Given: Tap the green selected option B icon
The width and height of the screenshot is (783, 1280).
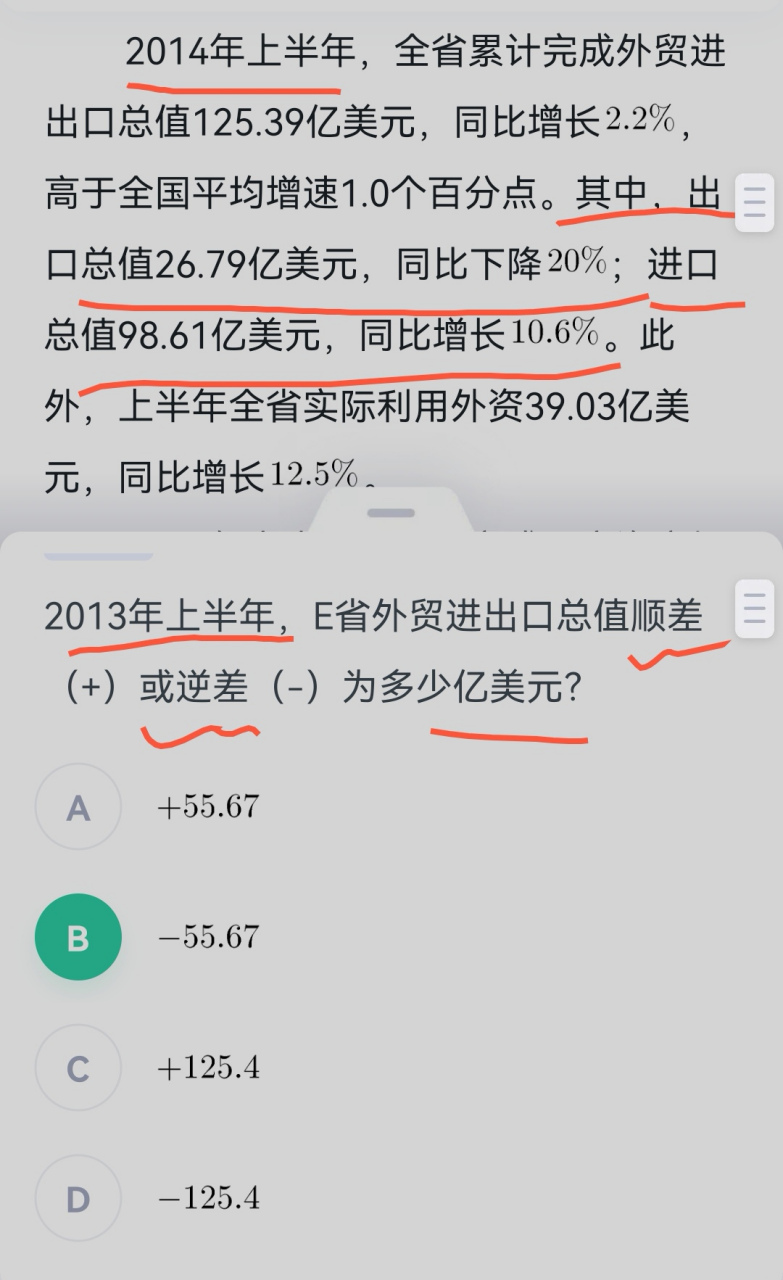Looking at the screenshot, I should pos(78,936).
